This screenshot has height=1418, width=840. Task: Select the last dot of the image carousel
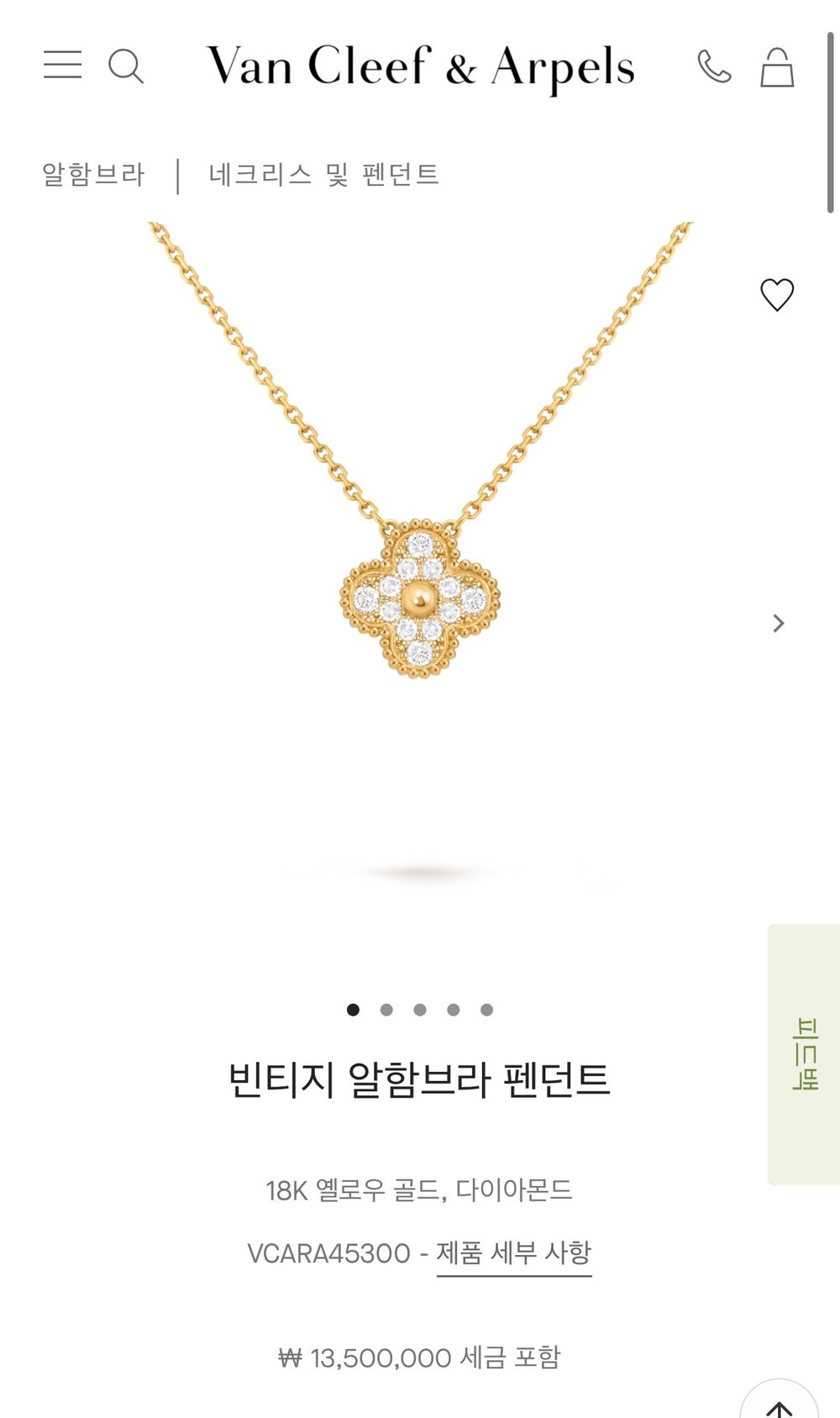[x=486, y=1010]
